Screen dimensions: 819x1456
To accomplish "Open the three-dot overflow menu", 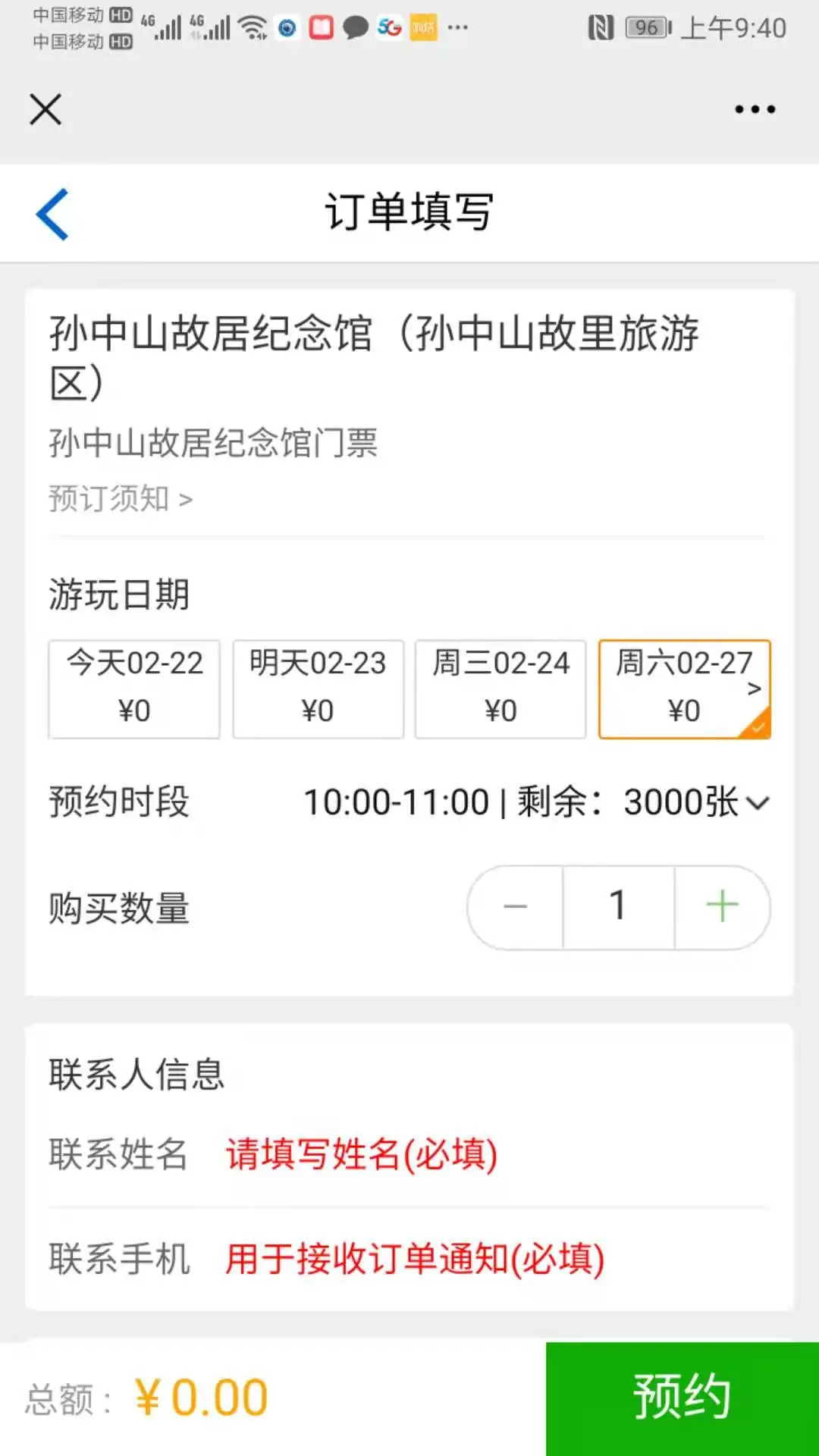I will point(755,109).
